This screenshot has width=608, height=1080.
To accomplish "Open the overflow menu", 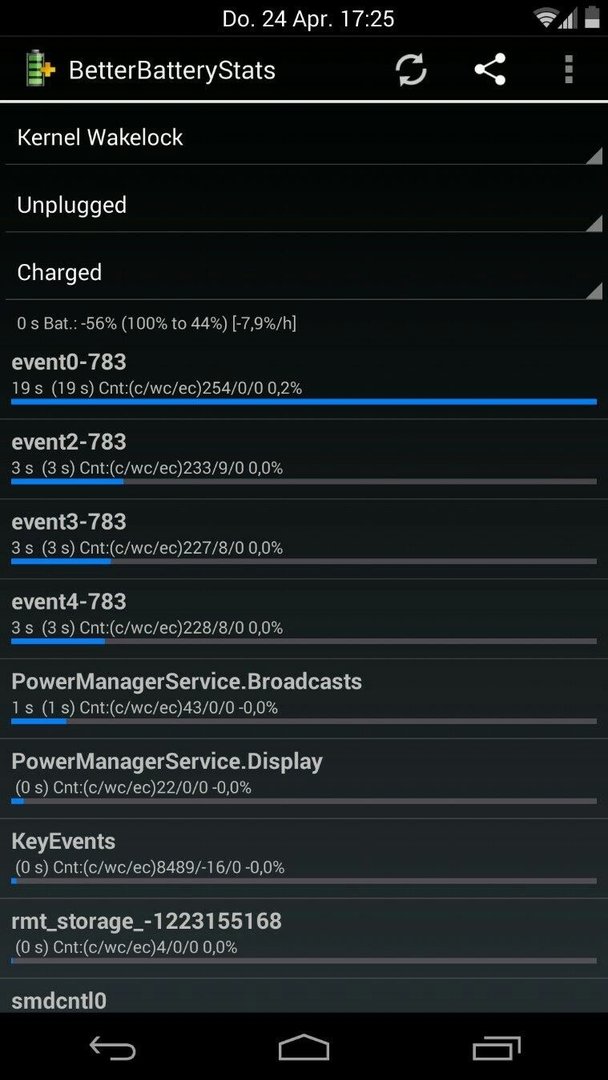I will (569, 70).
